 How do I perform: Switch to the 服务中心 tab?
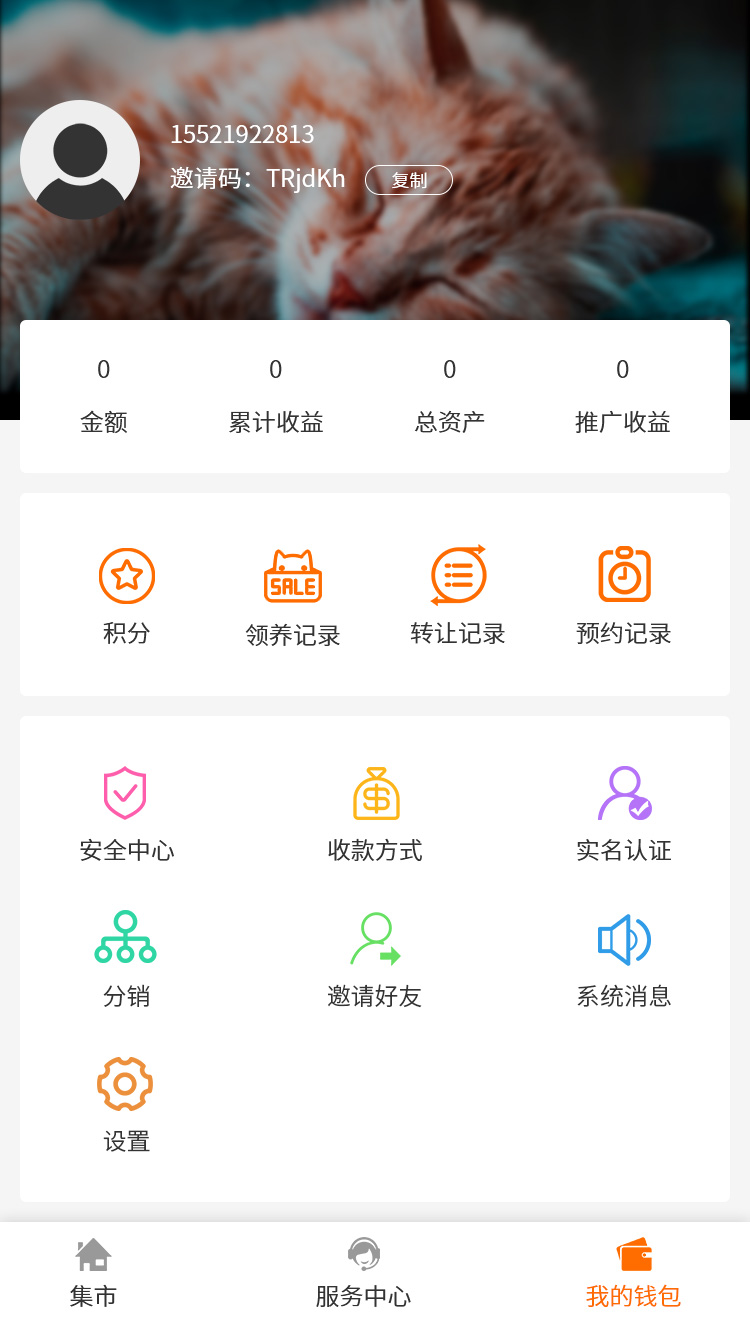click(x=363, y=1272)
